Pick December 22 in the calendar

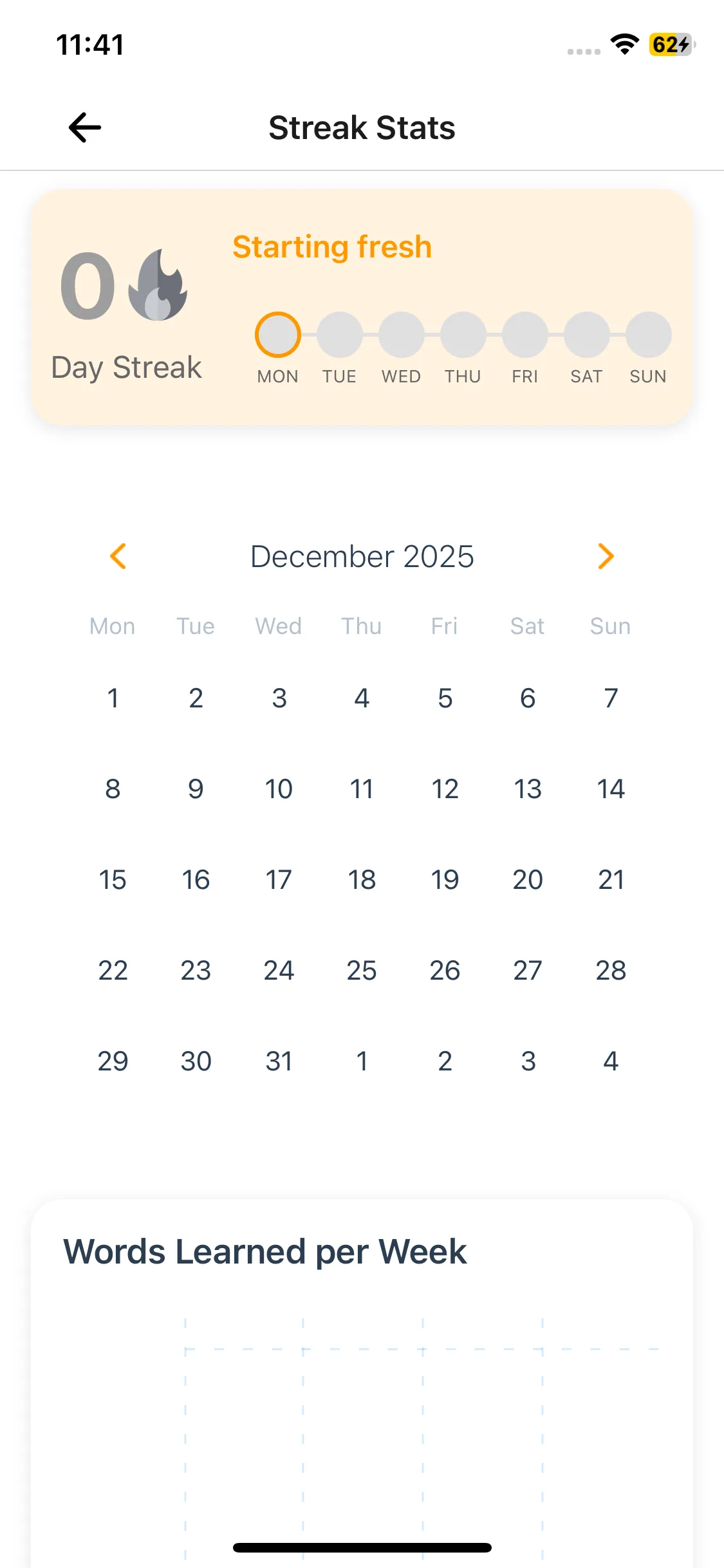click(x=113, y=971)
